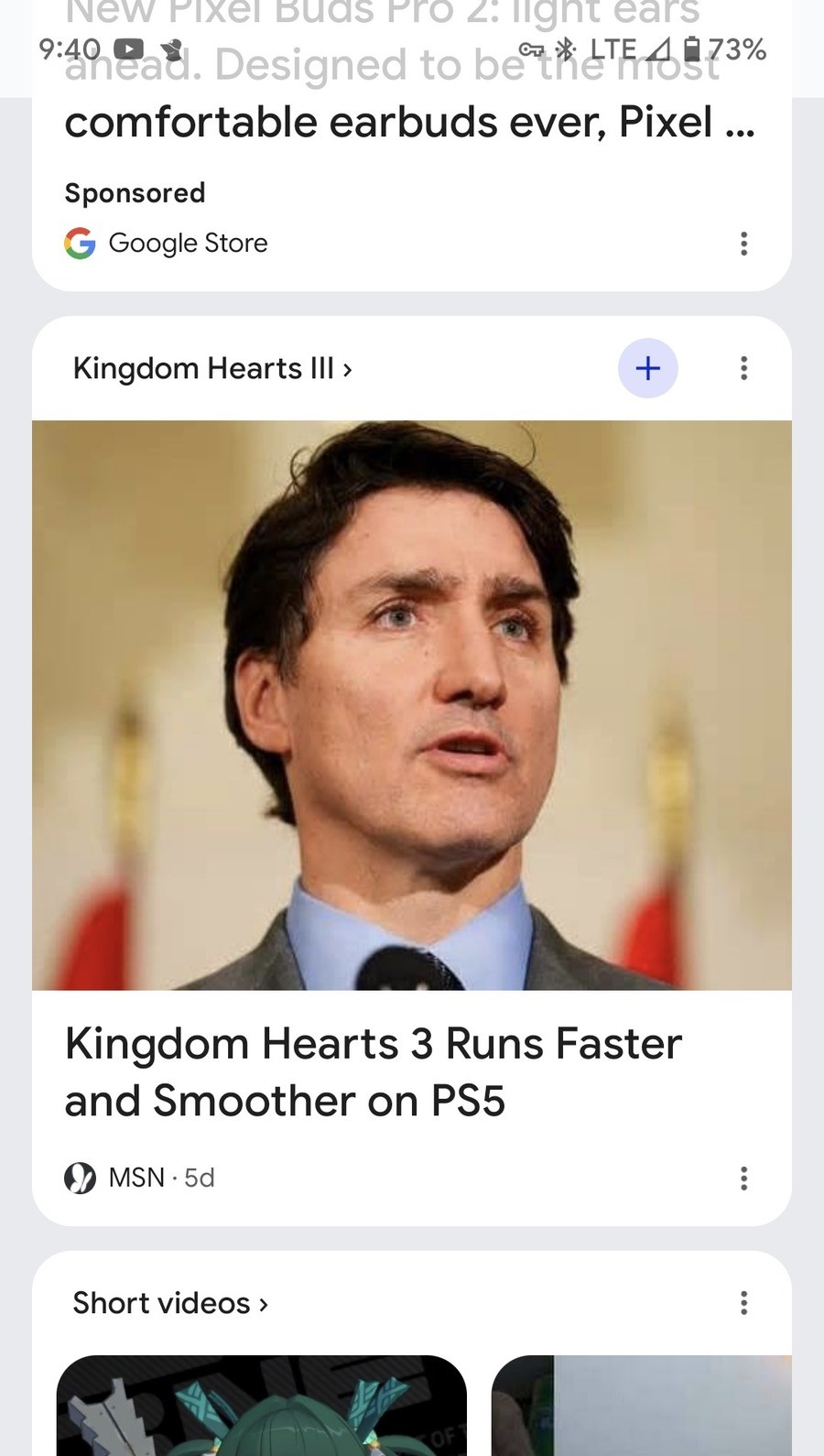Tap the Google Store source link
The height and width of the screenshot is (1456, 824).
(188, 243)
